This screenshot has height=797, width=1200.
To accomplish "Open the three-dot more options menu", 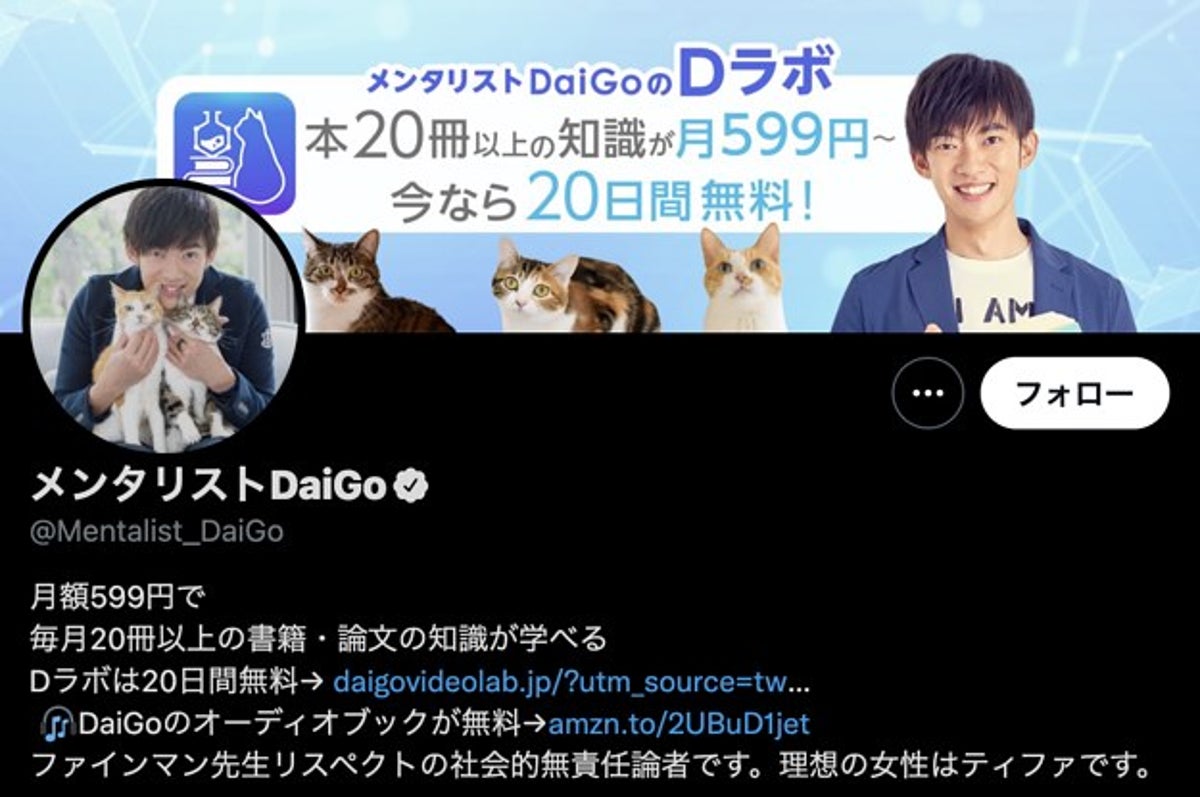I will (x=928, y=393).
